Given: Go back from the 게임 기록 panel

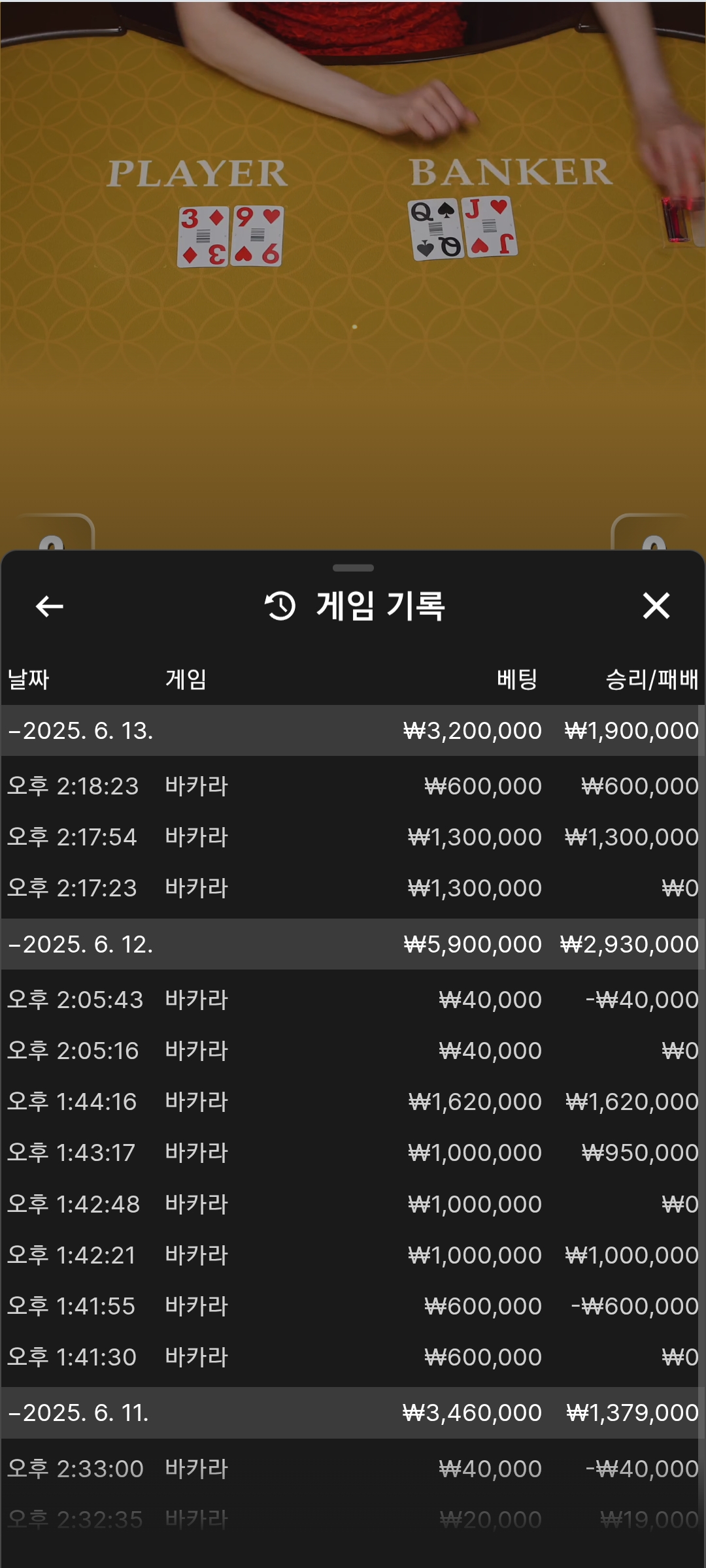Looking at the screenshot, I should 50,606.
